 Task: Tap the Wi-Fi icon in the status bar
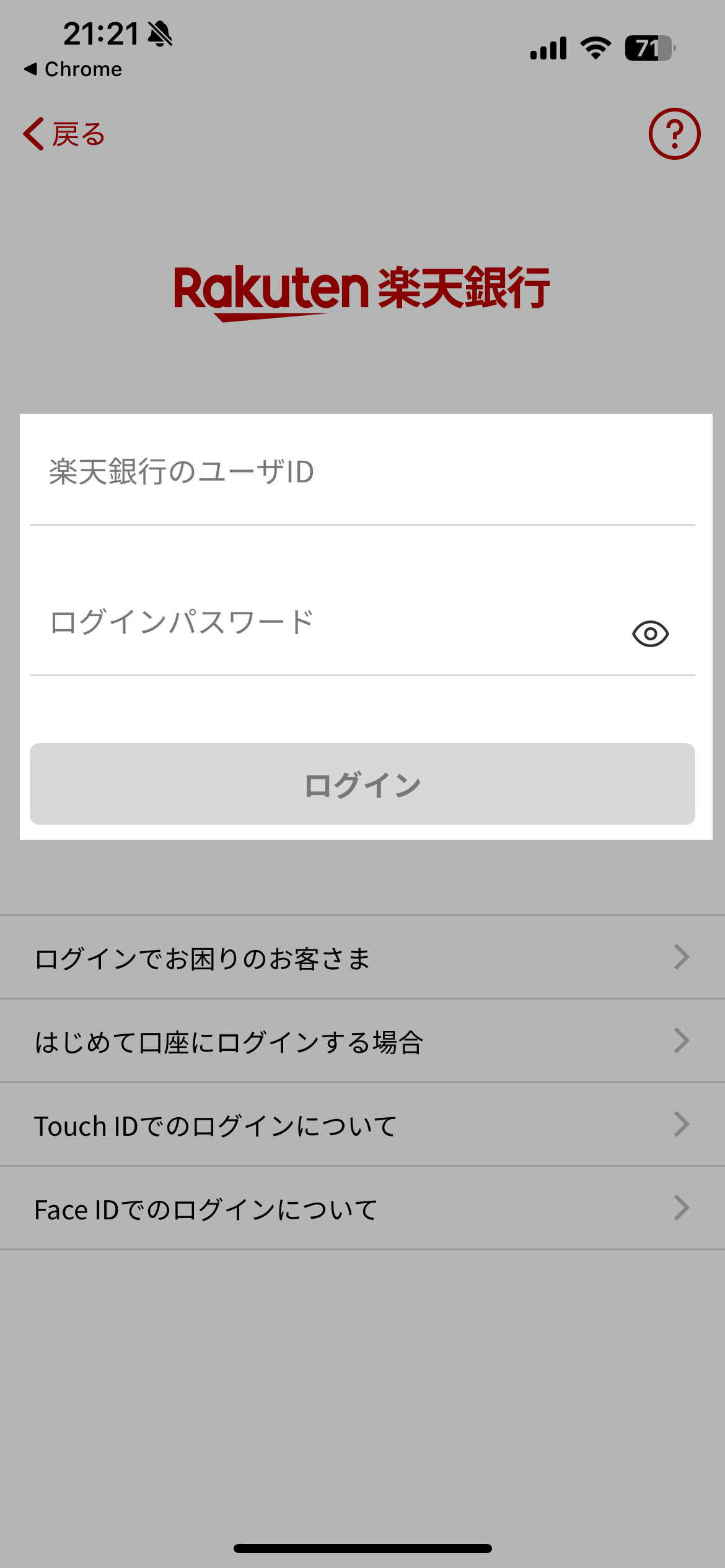coord(594,48)
